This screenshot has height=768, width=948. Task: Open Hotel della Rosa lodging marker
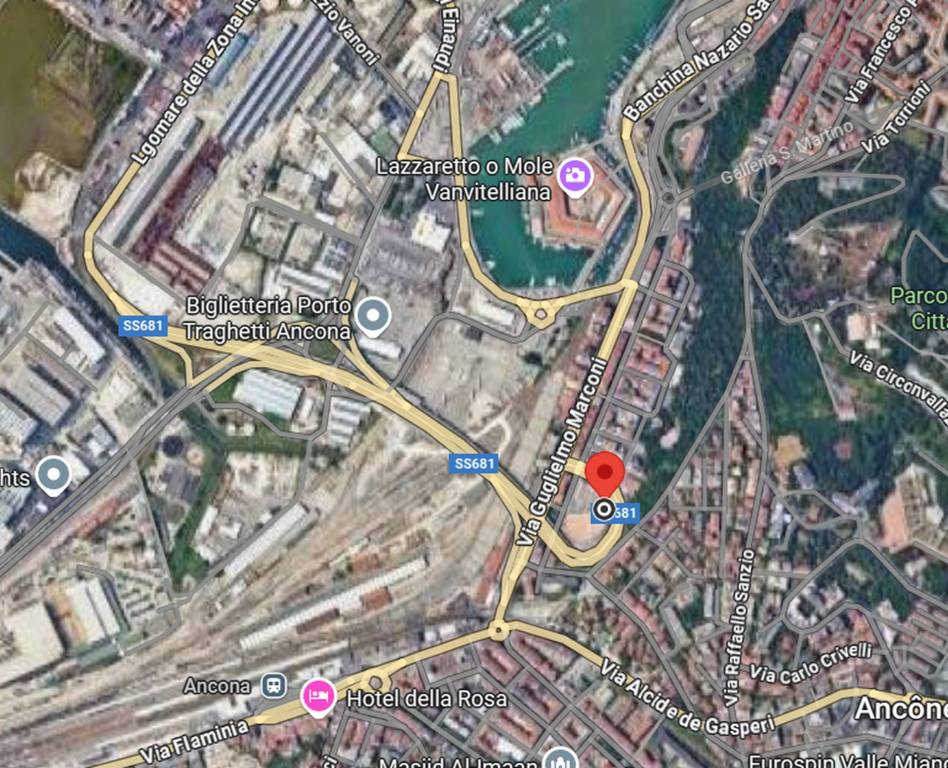click(x=318, y=694)
